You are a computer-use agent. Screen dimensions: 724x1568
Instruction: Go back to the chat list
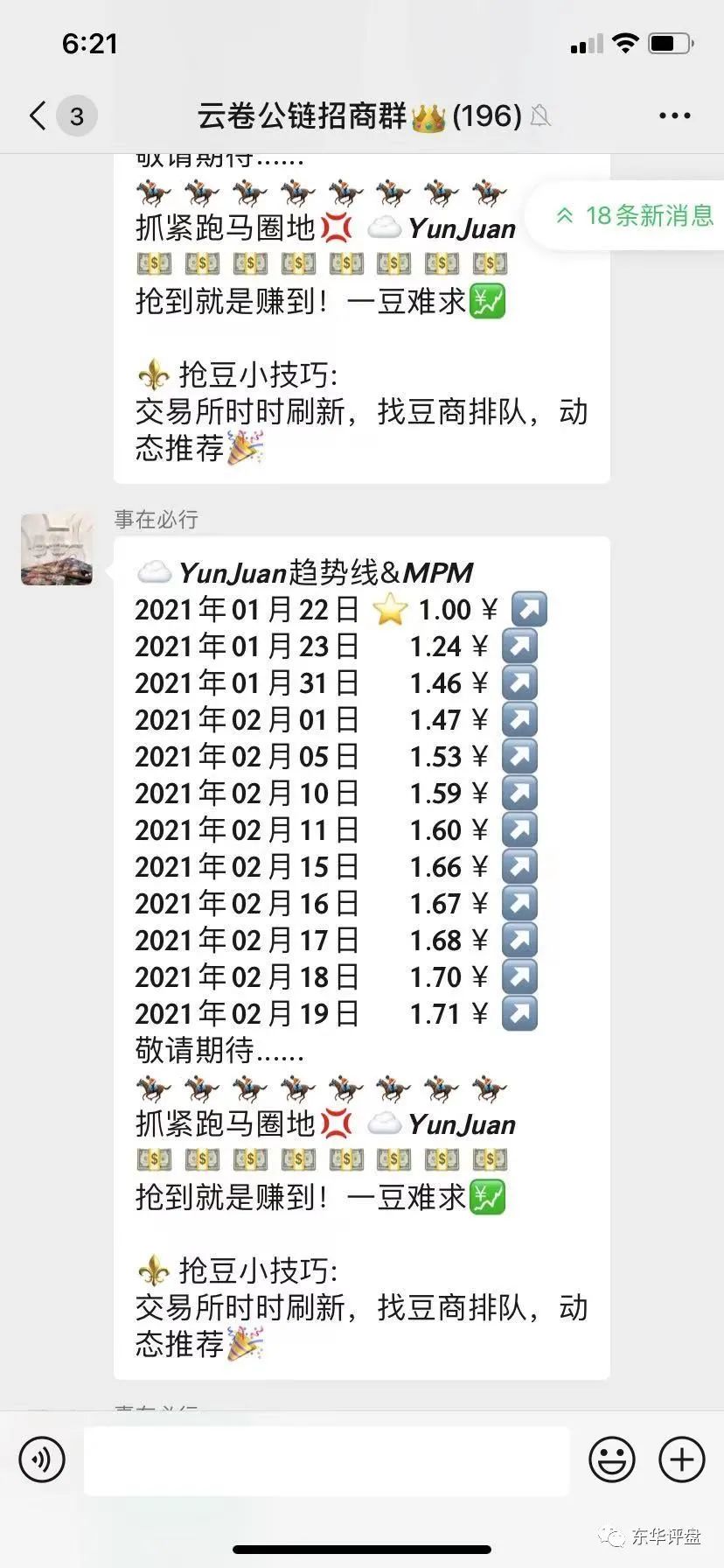pyautogui.click(x=38, y=115)
